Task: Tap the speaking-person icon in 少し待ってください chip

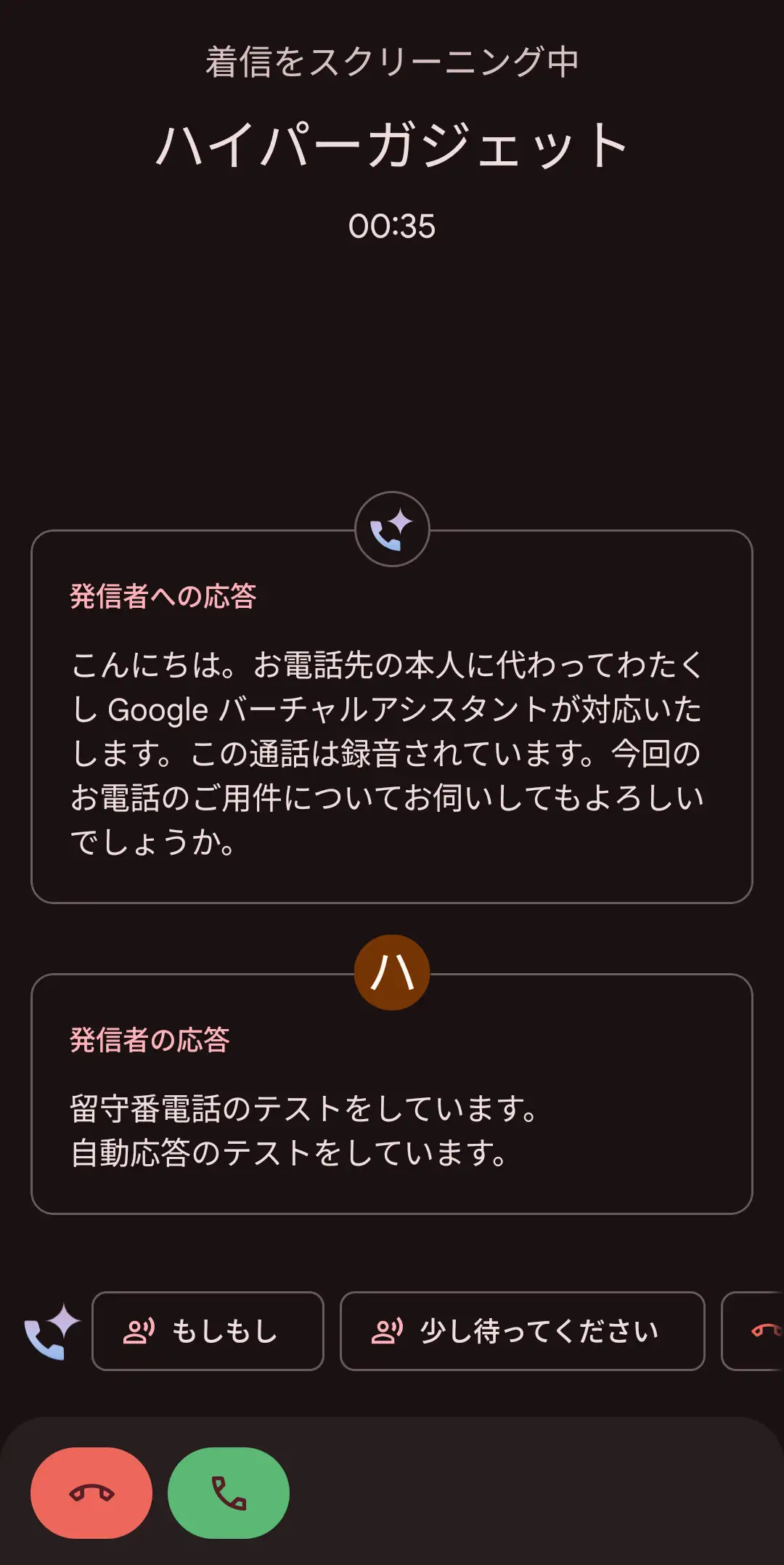Action: (387, 1331)
